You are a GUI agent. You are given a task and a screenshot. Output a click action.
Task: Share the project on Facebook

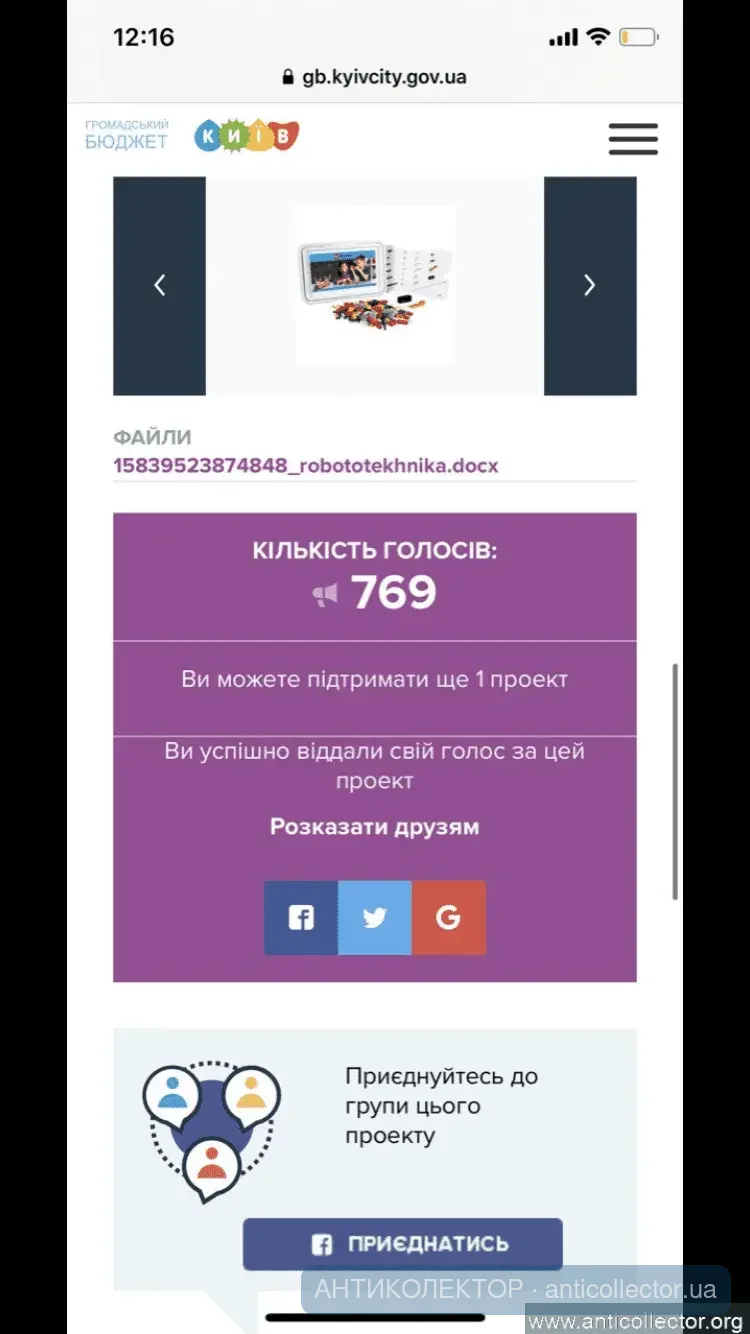(x=301, y=917)
